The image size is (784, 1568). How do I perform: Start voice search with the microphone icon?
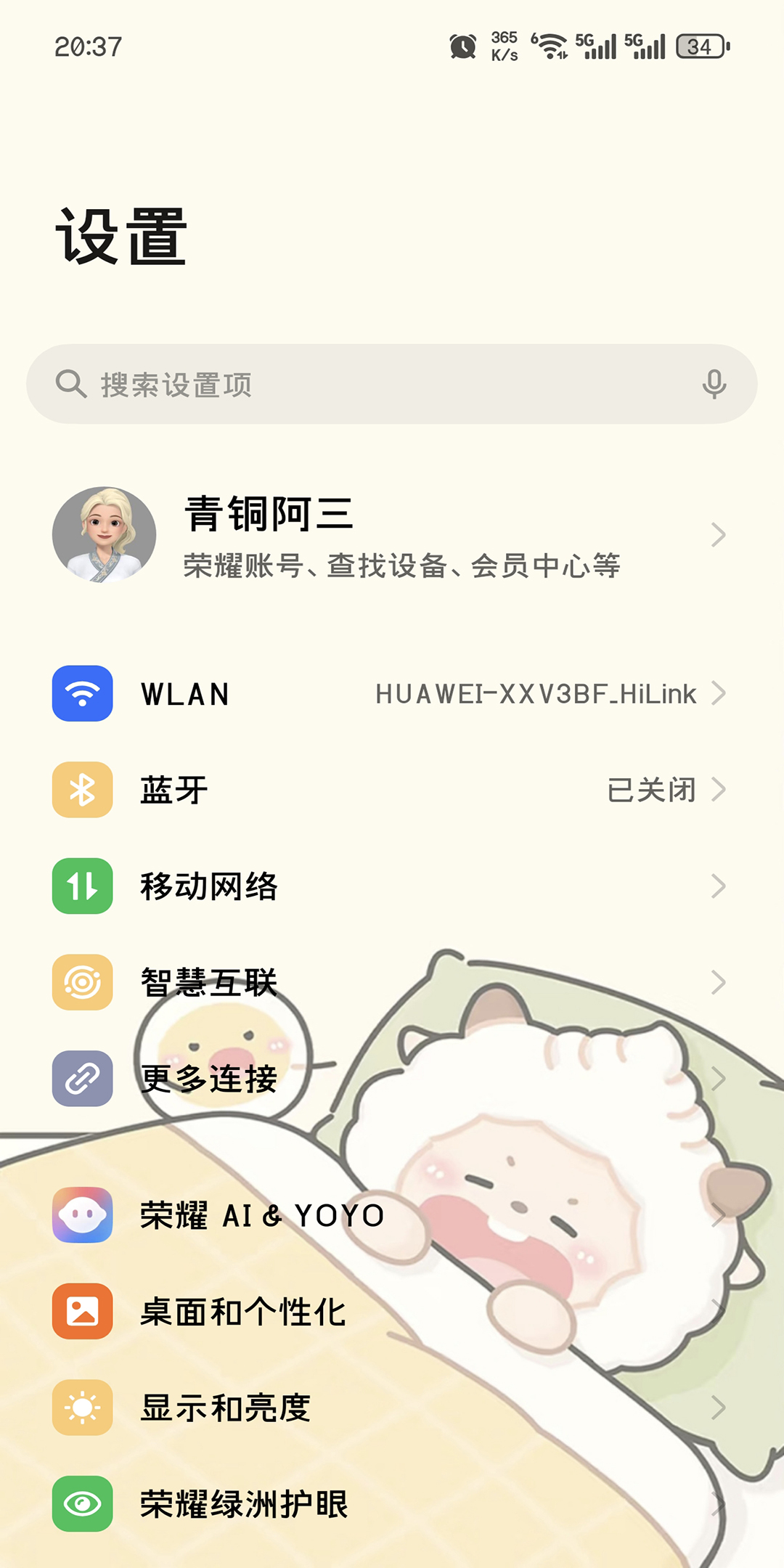[714, 384]
